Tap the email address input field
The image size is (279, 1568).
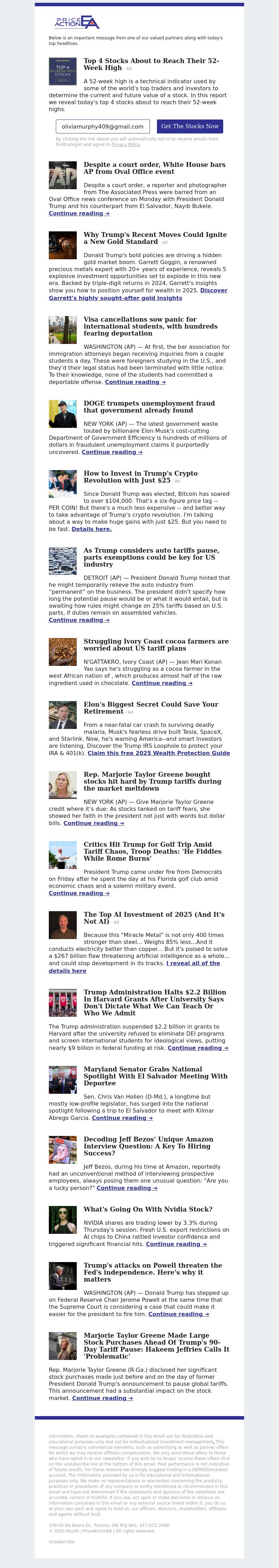coord(102,126)
